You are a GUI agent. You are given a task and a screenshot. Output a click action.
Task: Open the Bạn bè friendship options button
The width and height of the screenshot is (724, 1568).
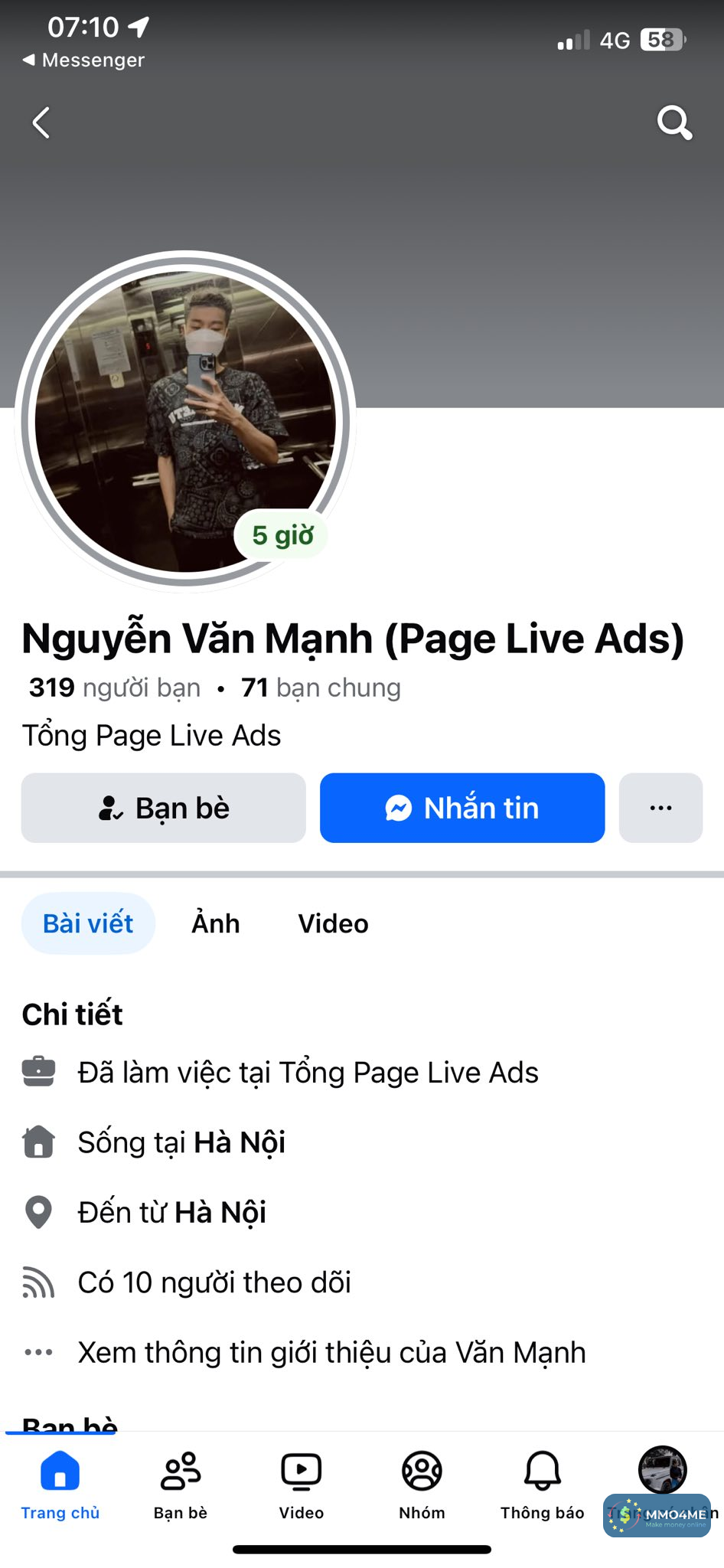164,808
